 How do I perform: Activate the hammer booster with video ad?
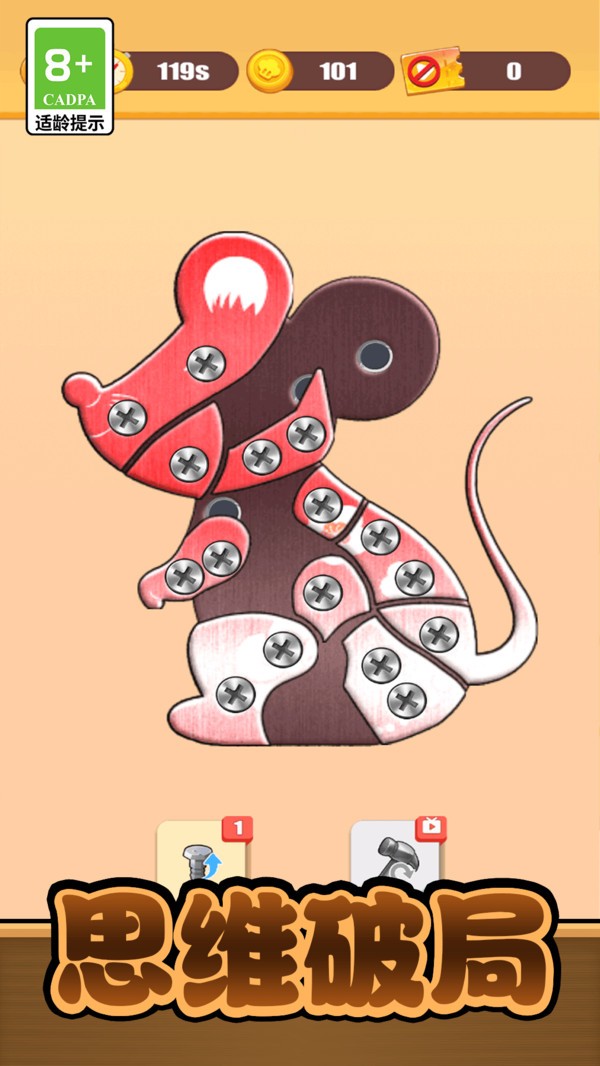coord(395,857)
